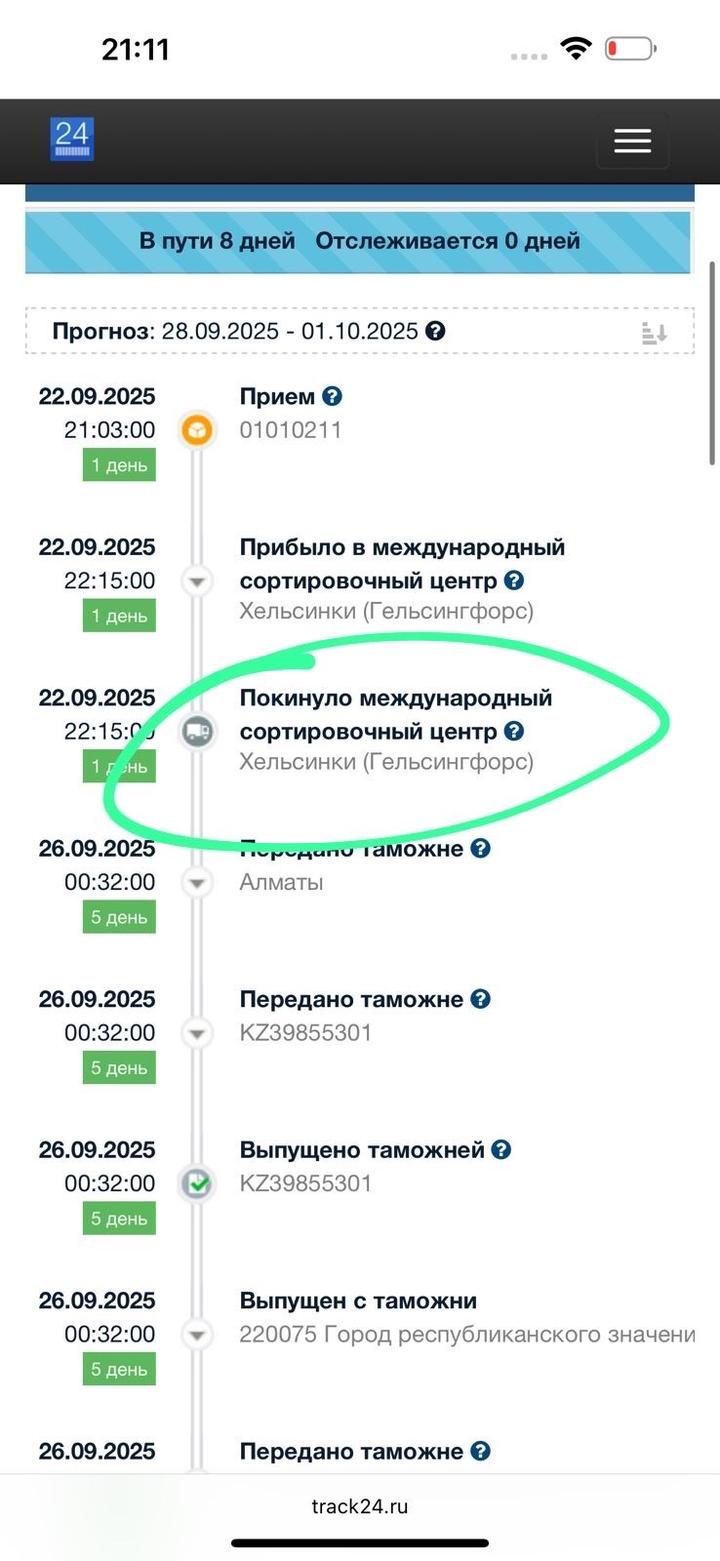Show help for Передано таможне in Алматы
720x1561 pixels.
[481, 848]
